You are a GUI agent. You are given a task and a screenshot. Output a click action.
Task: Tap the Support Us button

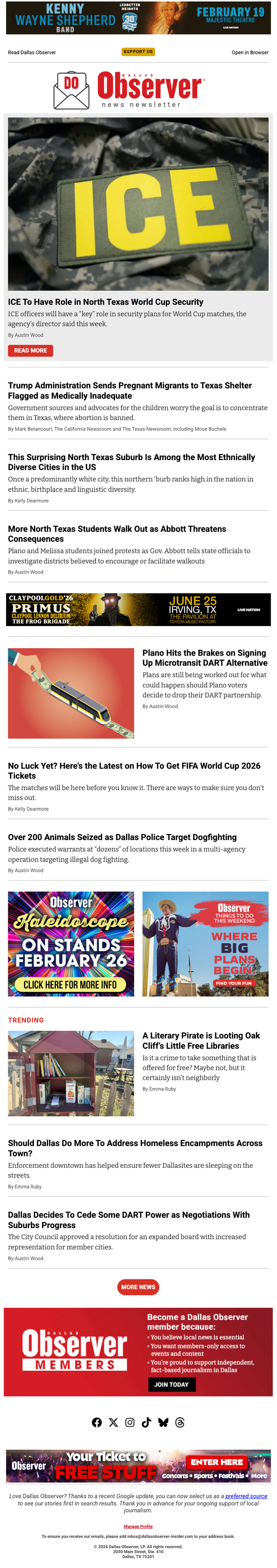138,52
